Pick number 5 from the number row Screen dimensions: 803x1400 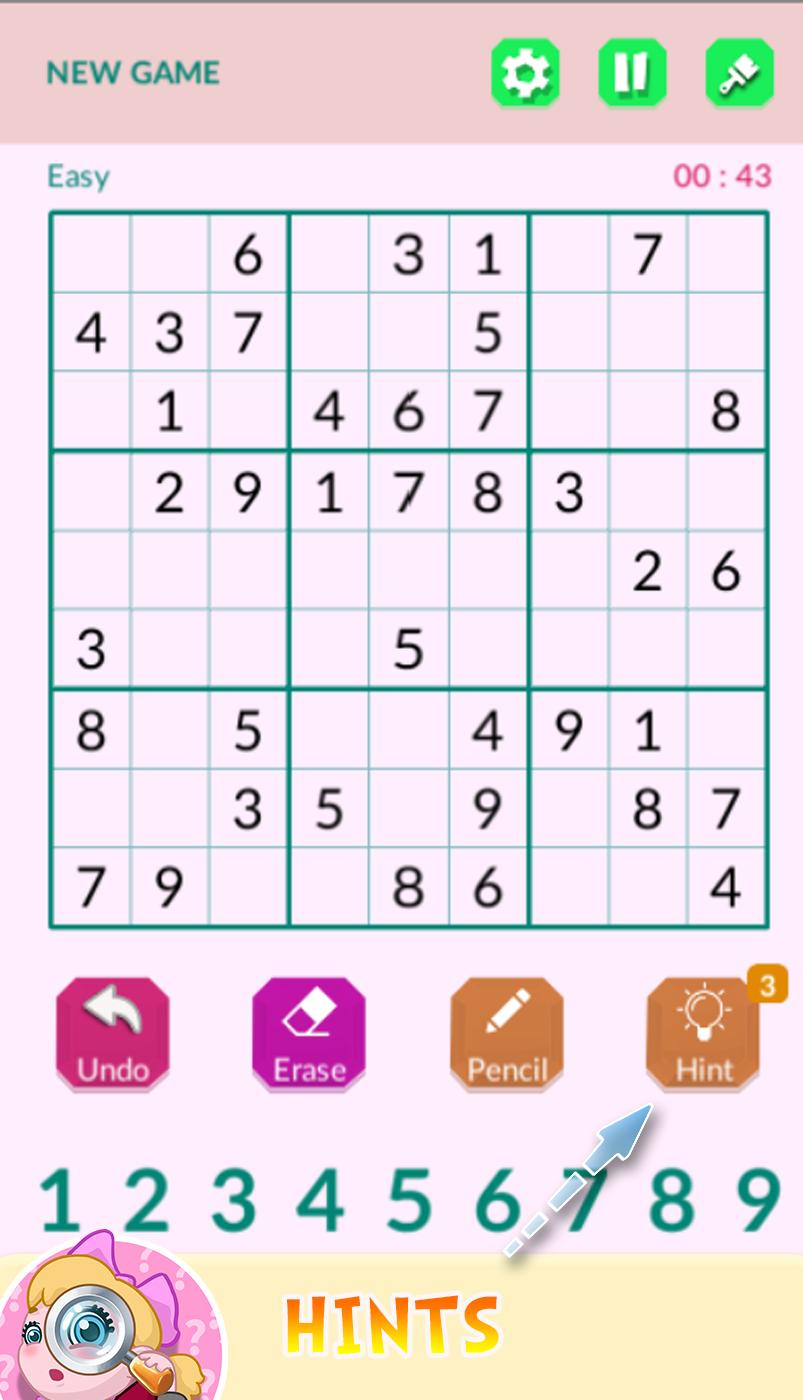coord(409,1199)
